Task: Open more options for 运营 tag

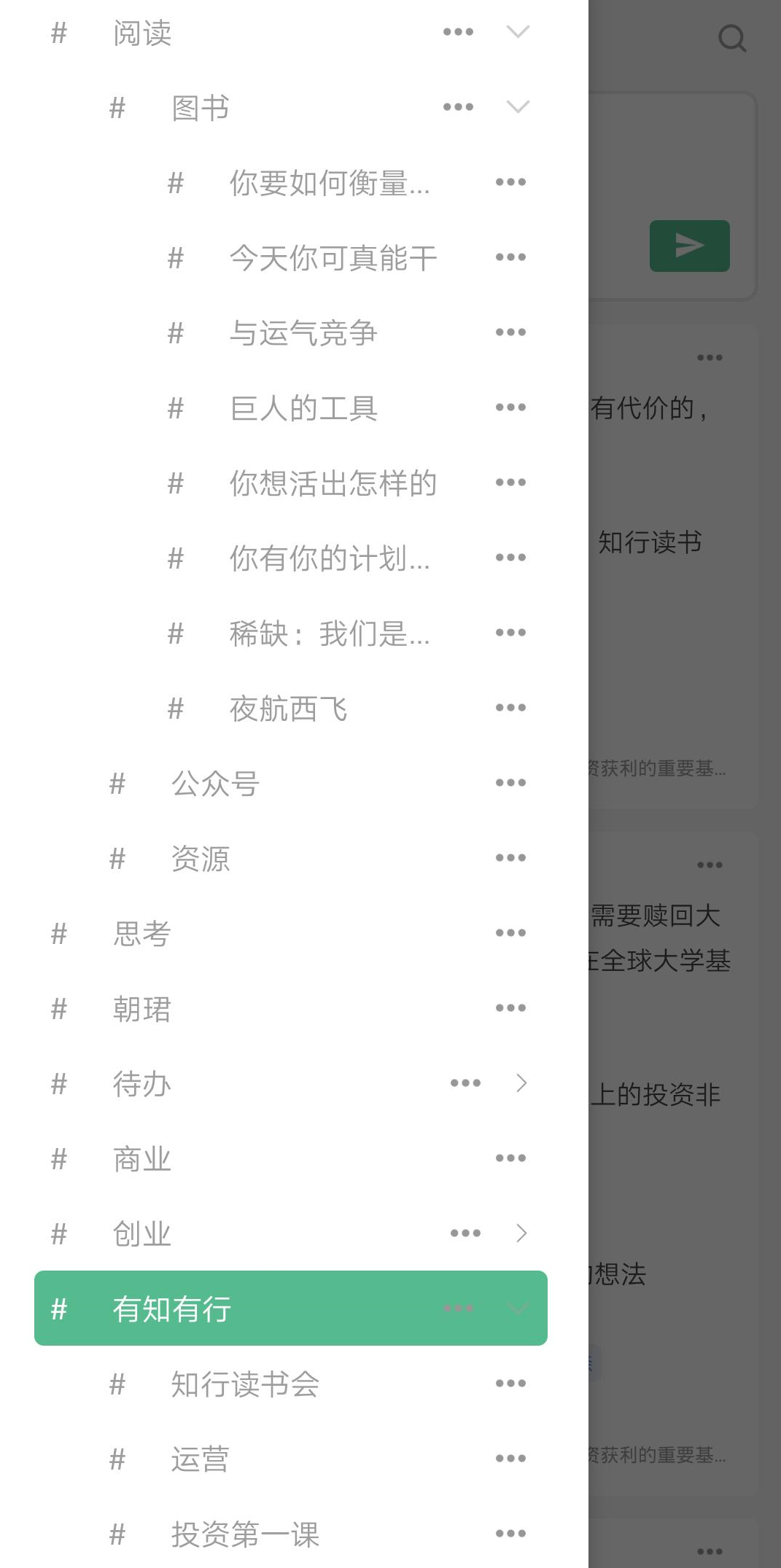Action: click(x=510, y=1459)
